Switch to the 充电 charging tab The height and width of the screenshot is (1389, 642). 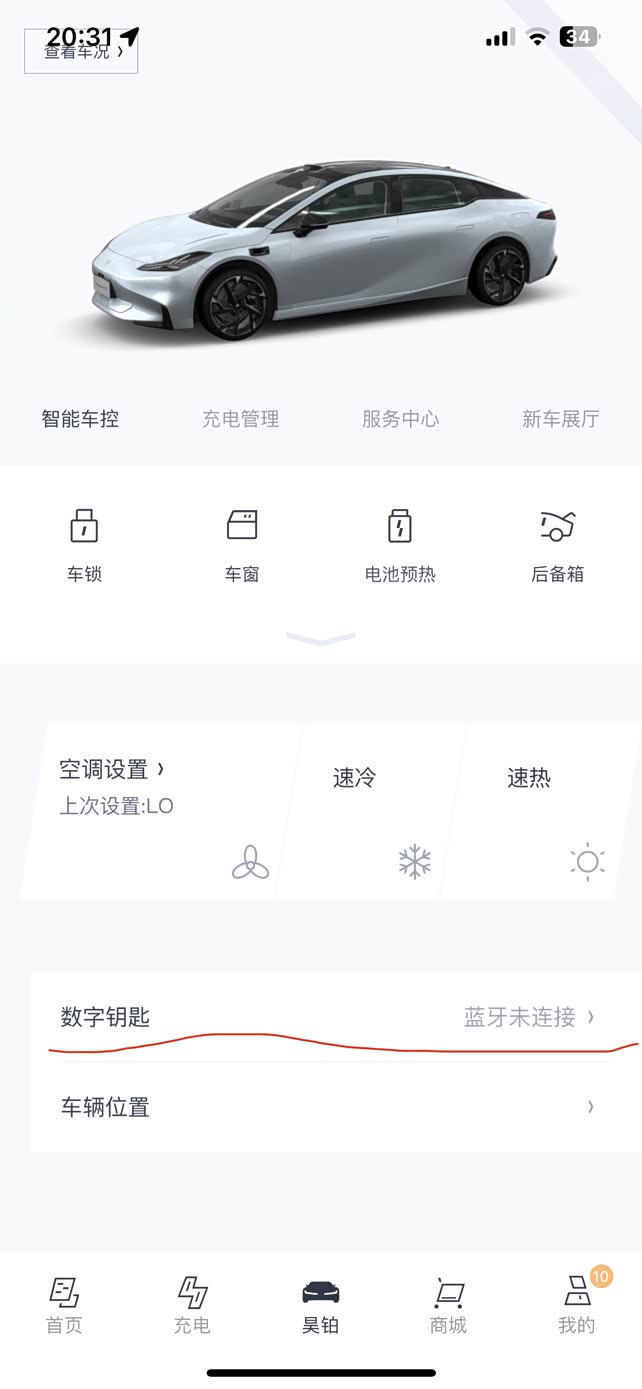point(192,1305)
